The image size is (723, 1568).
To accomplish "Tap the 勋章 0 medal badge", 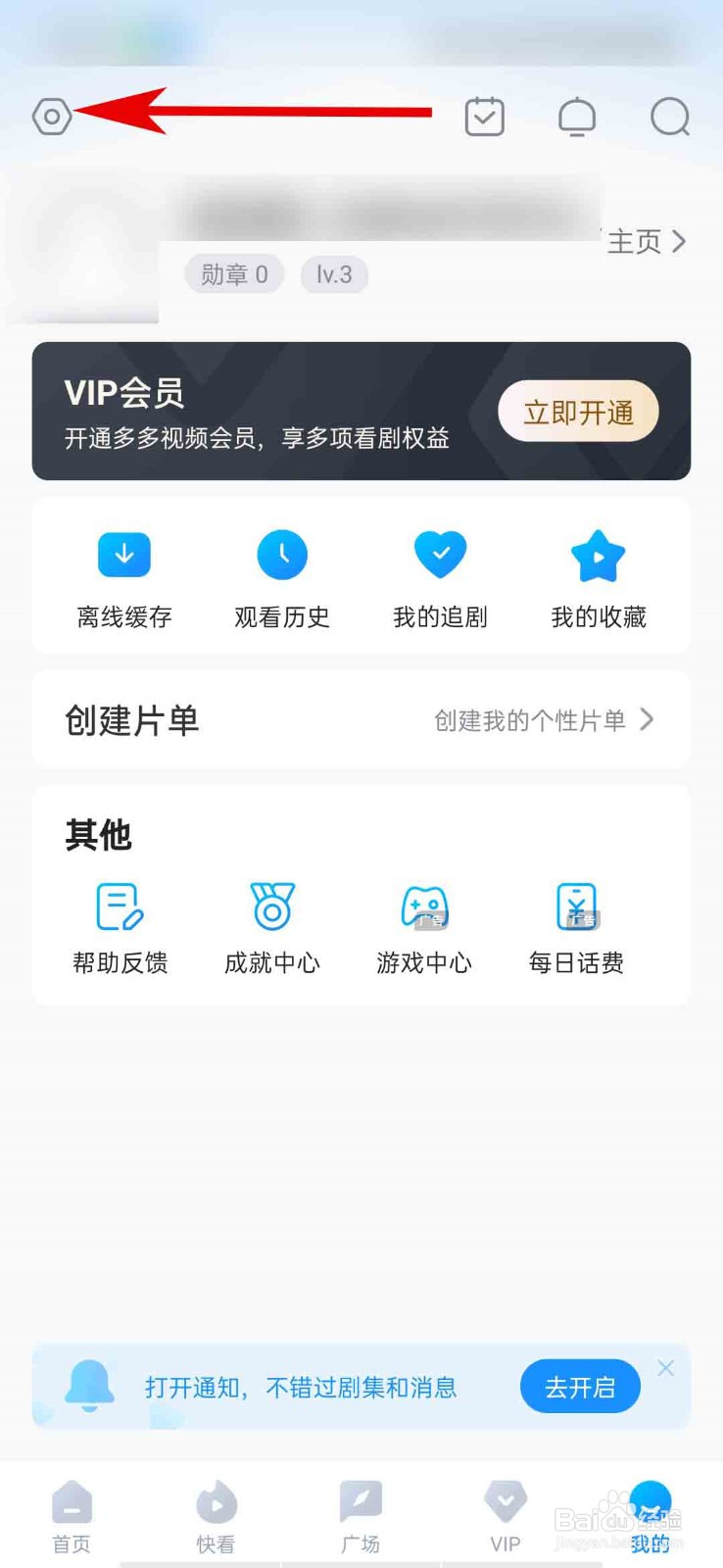I will pos(234,274).
